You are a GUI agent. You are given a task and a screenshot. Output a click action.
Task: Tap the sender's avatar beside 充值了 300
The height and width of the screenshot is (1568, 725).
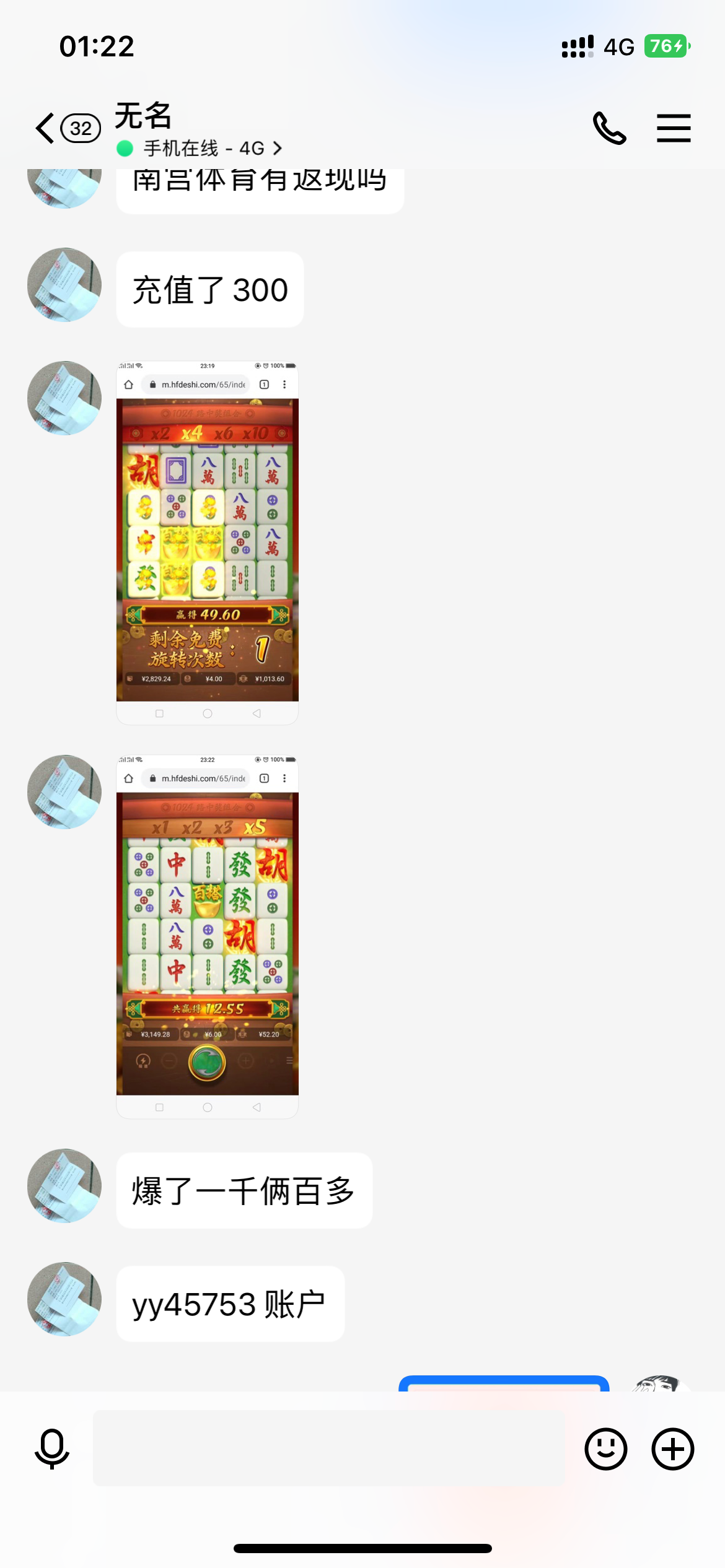64,285
